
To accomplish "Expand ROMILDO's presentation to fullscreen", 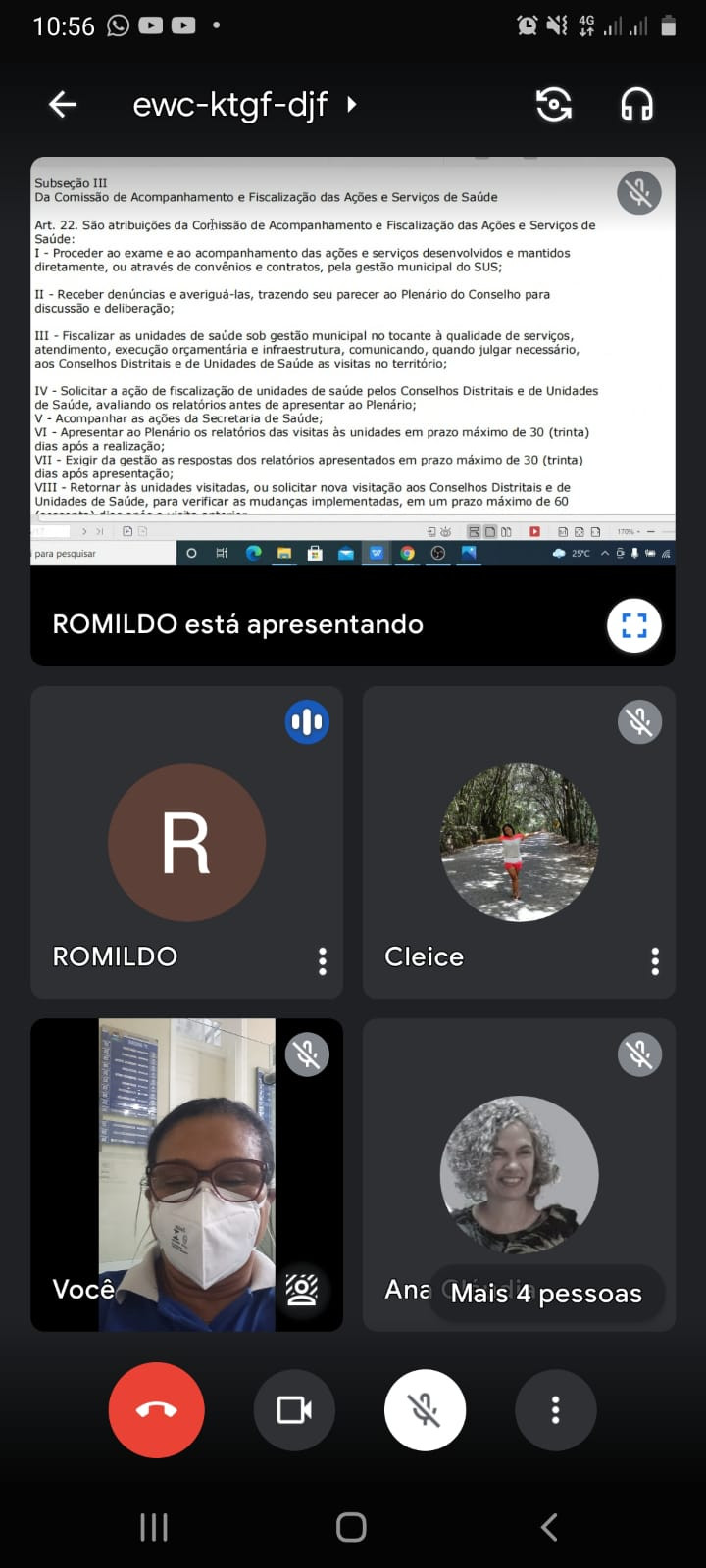I will point(634,625).
